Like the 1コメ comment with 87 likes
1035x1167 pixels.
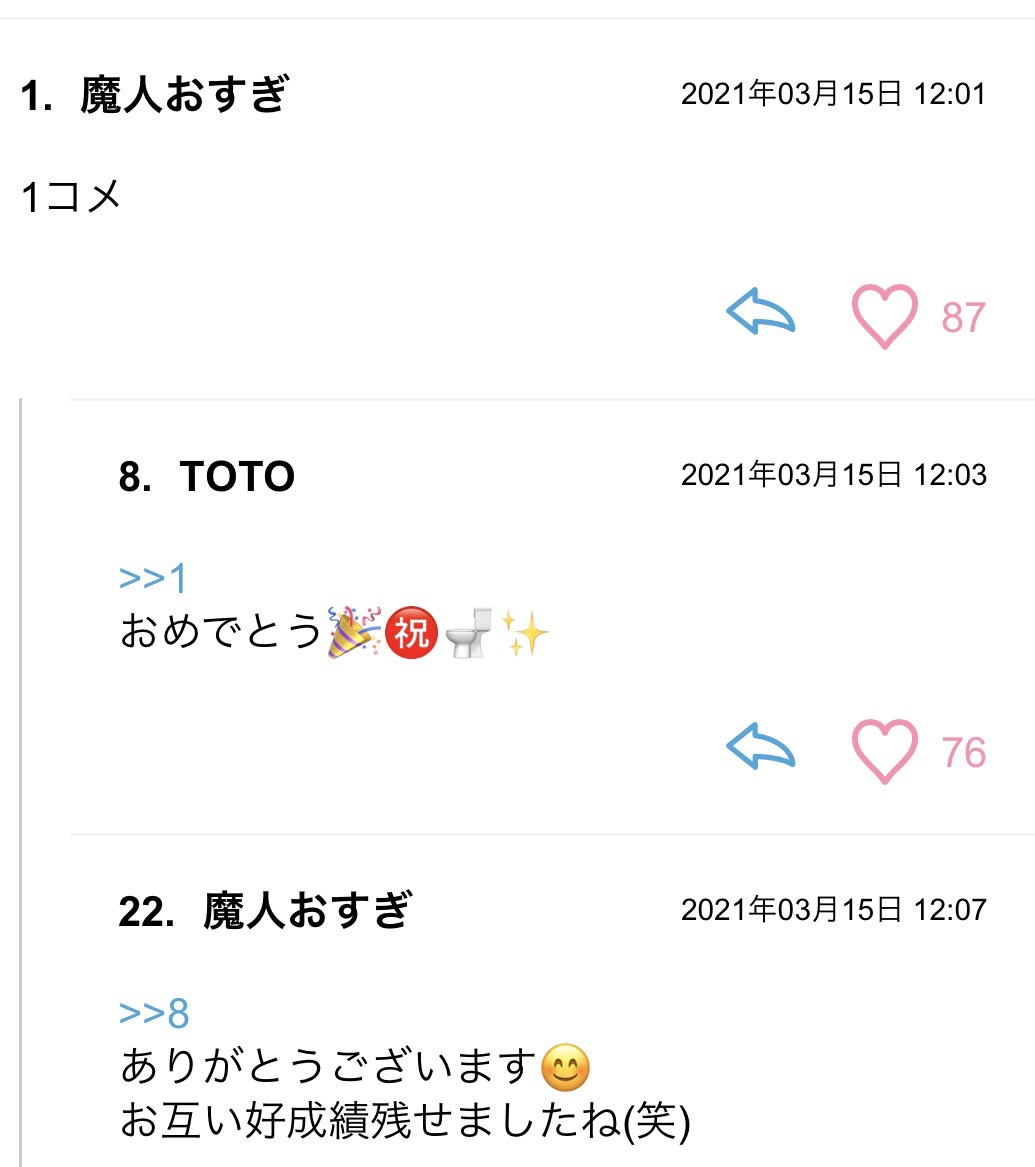pyautogui.click(x=884, y=316)
